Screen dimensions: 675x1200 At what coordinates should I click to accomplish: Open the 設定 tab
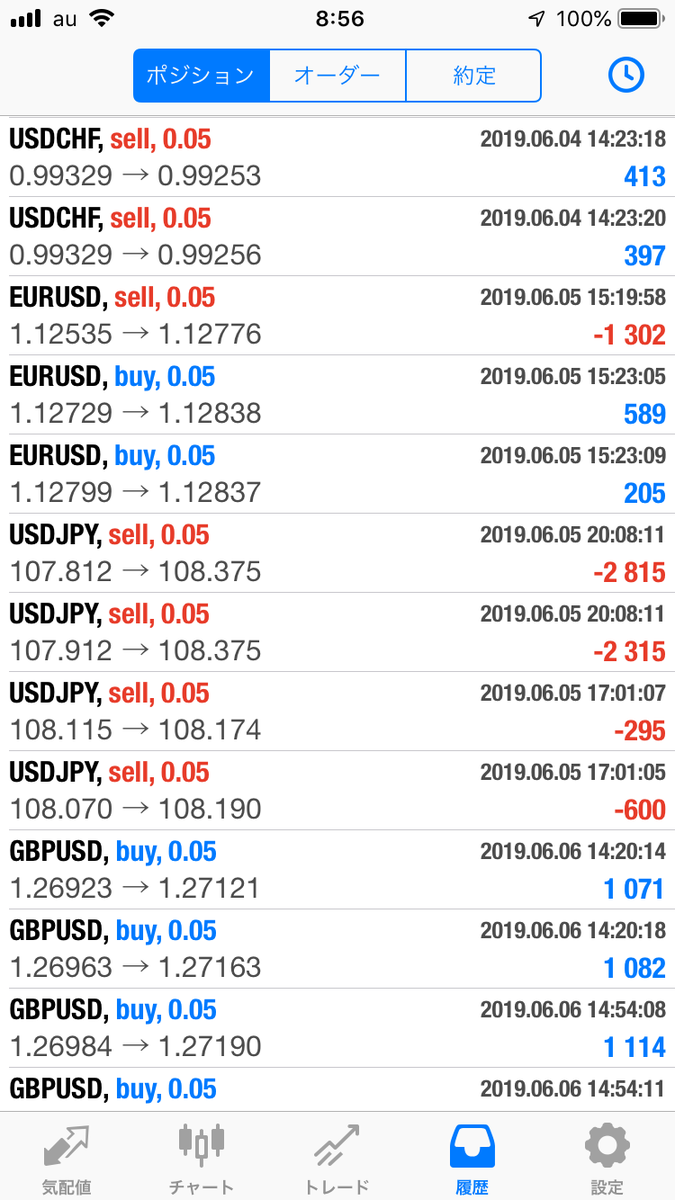click(607, 1158)
